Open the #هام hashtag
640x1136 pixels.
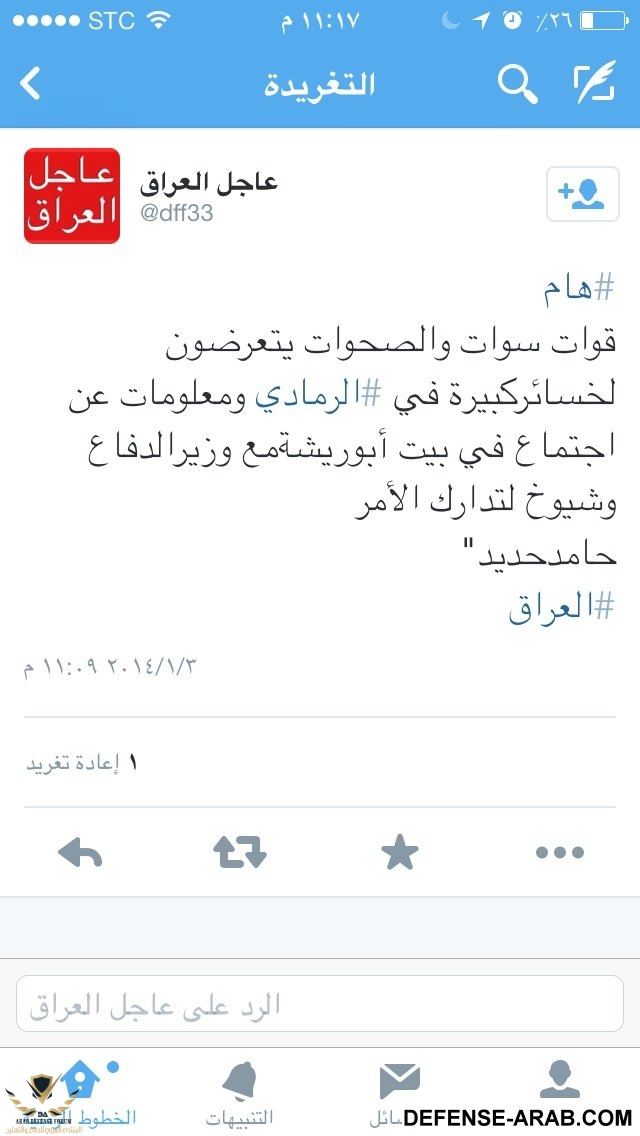pyautogui.click(x=579, y=290)
